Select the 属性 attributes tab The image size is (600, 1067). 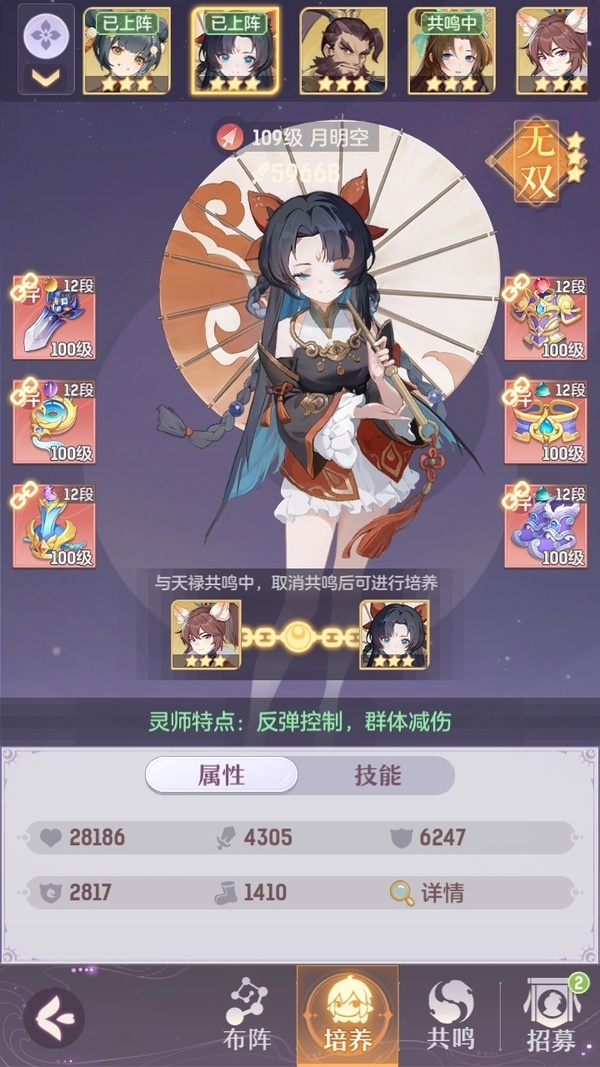(222, 775)
